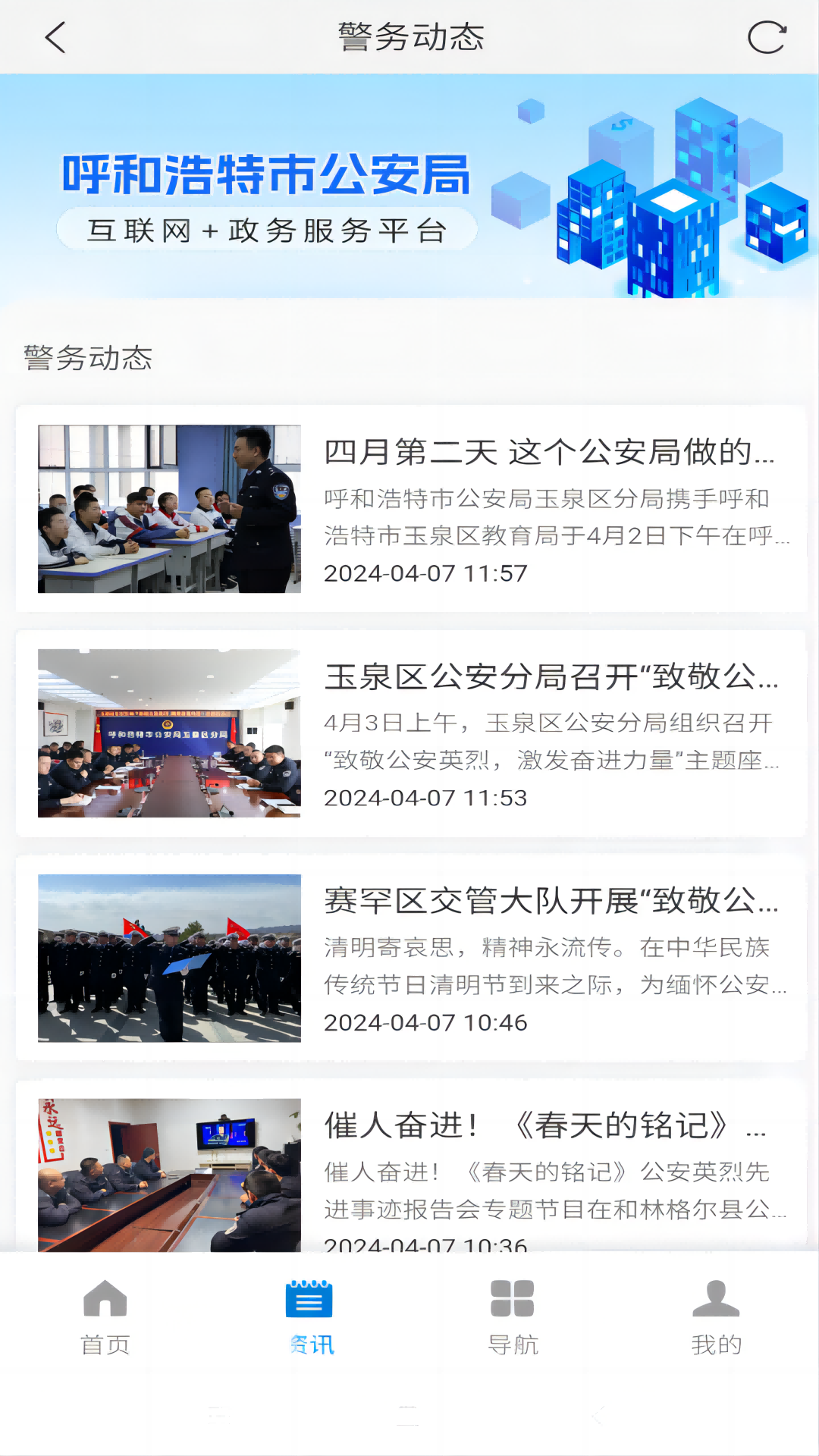The image size is (819, 1456).
Task: View the 催人奋进！《春天的铭记》 article
Action: (546, 1125)
